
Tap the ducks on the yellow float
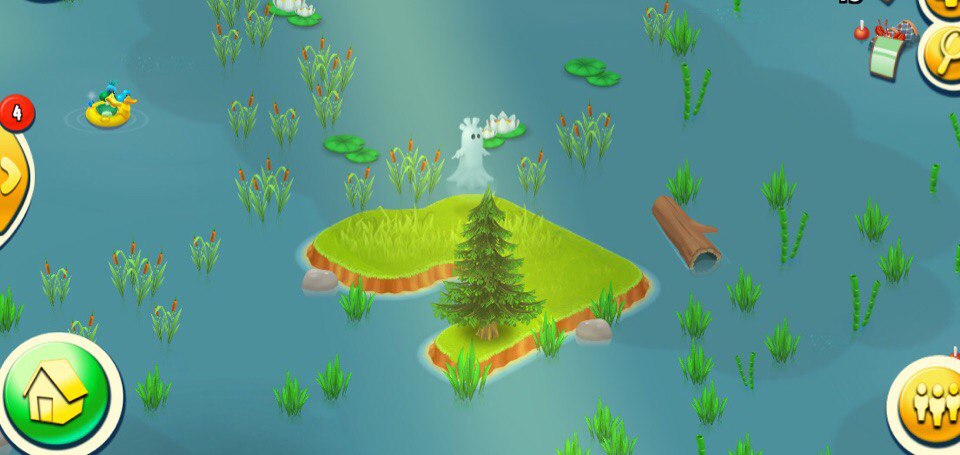tap(108, 108)
